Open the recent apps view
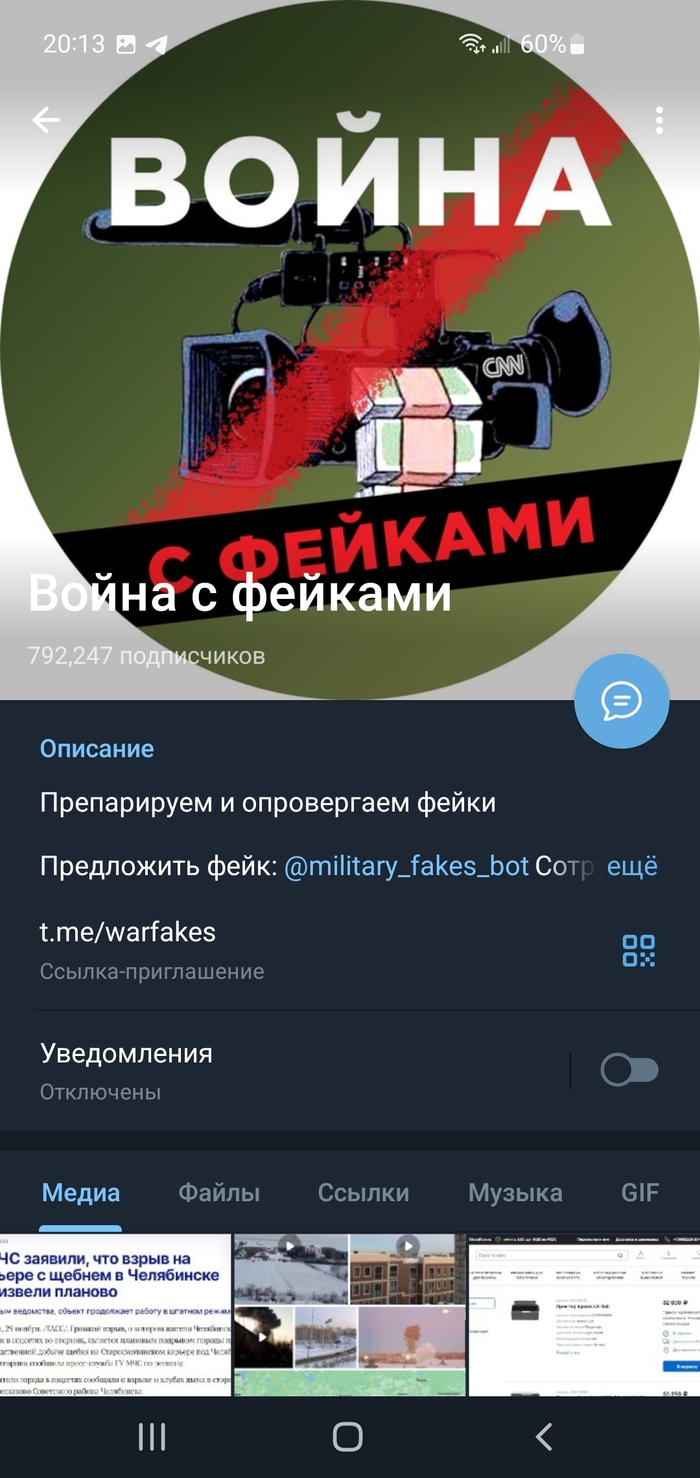The height and width of the screenshot is (1478, 700). coord(151,1437)
